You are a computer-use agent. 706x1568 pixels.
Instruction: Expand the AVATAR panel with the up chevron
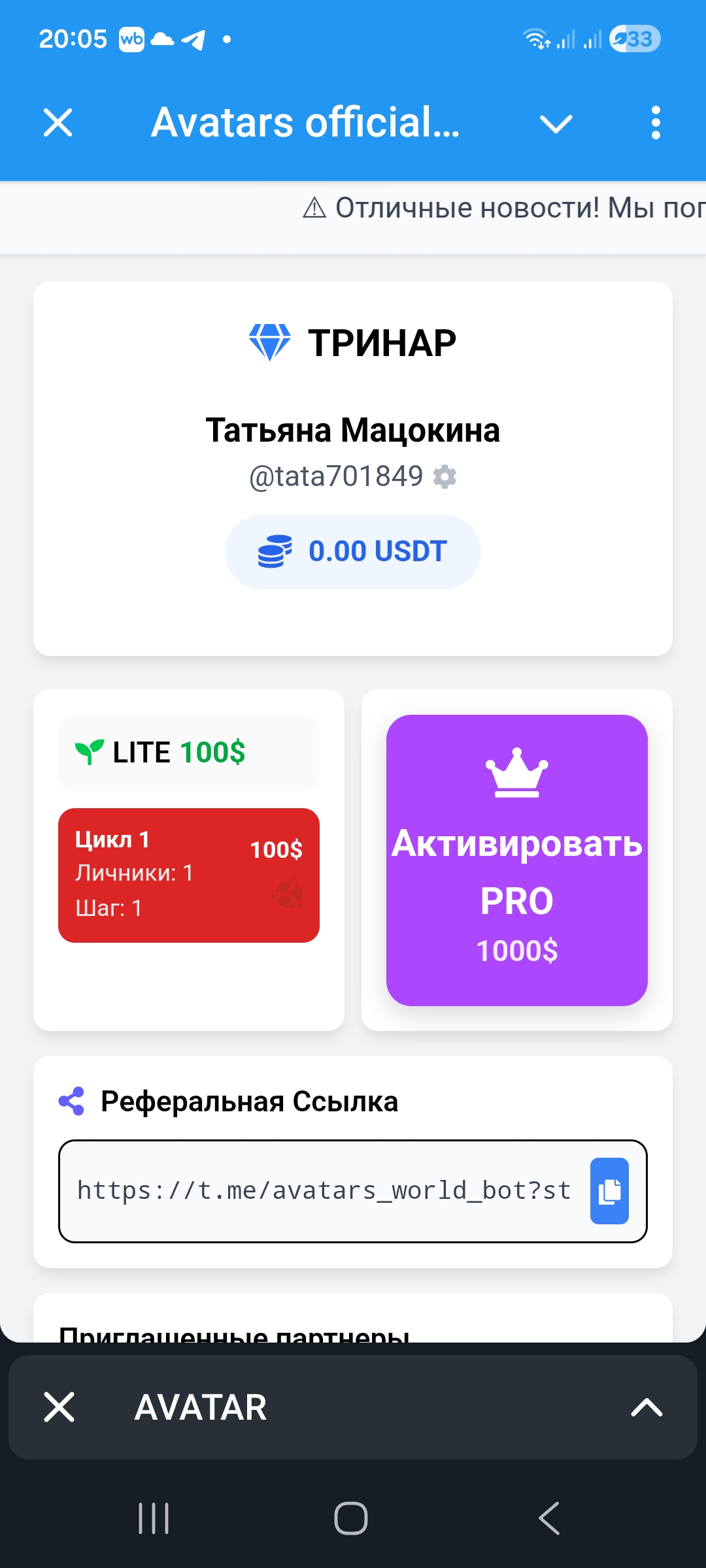pyautogui.click(x=647, y=1407)
